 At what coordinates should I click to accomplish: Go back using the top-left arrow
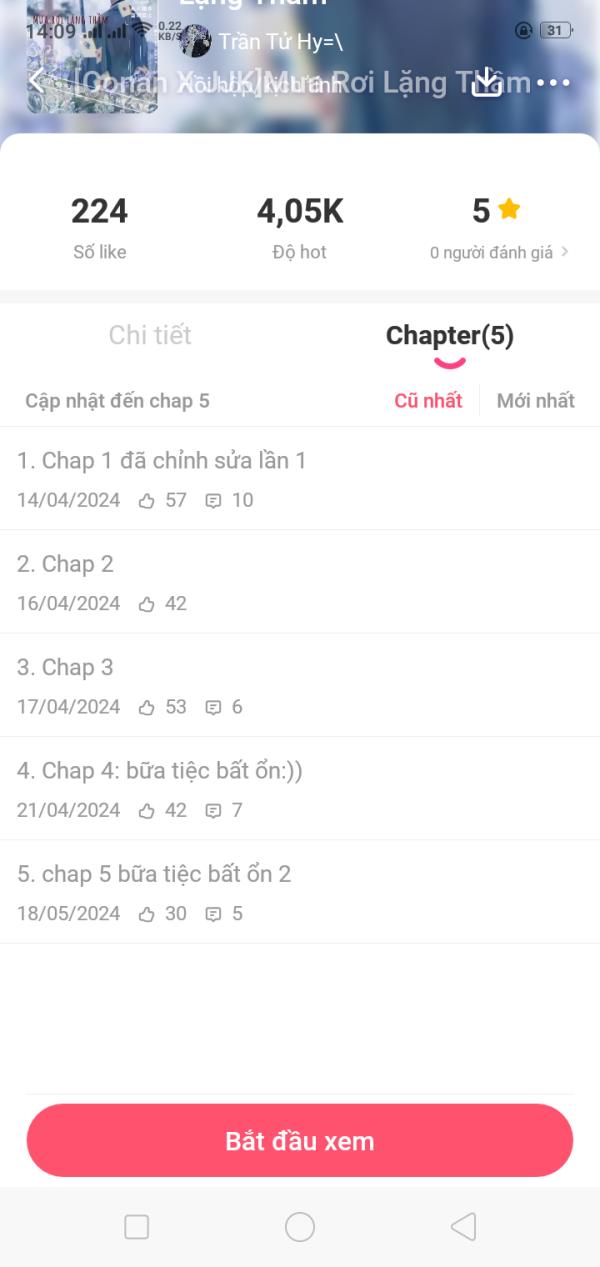click(x=38, y=81)
